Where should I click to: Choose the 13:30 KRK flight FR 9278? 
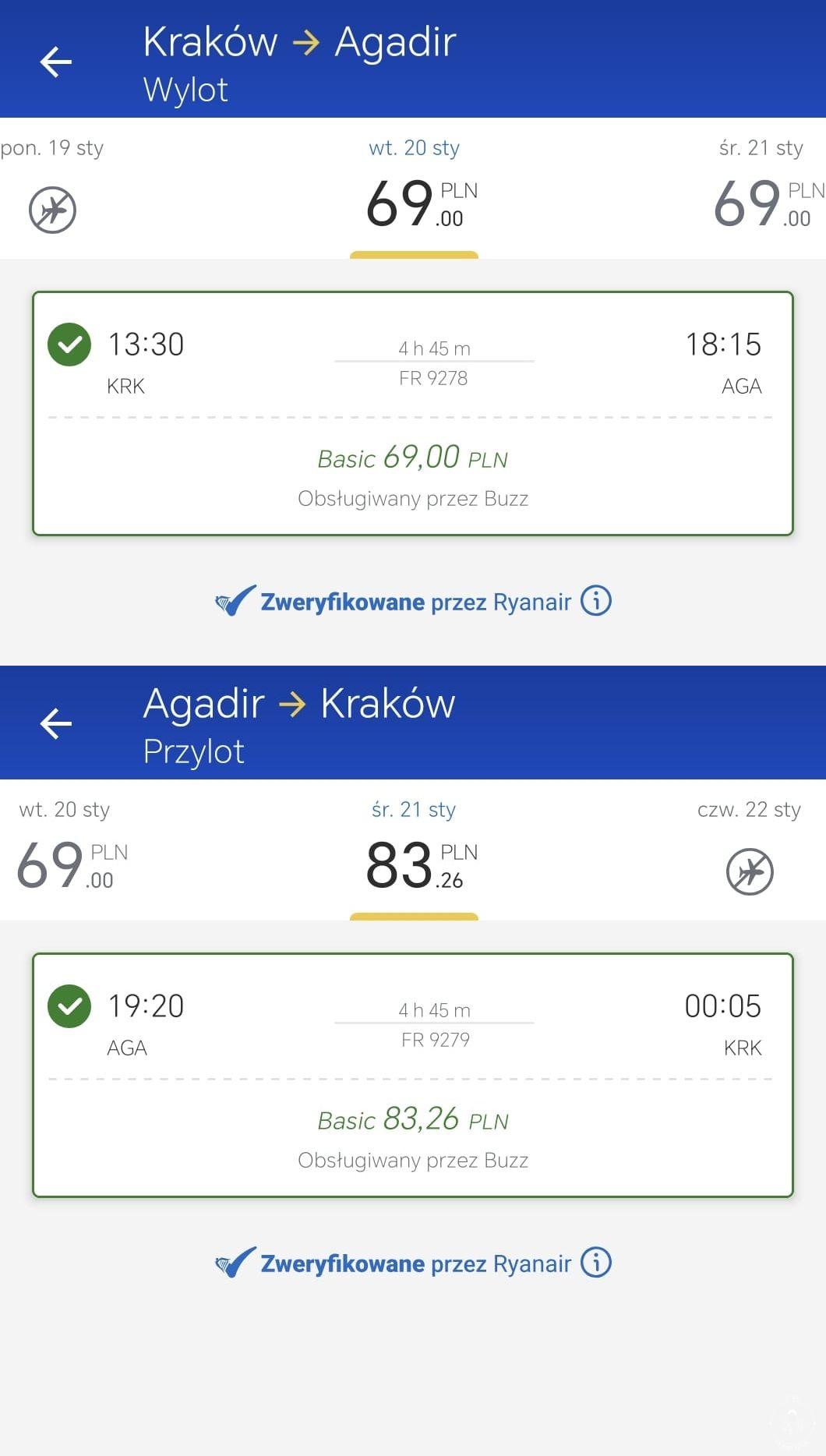(x=412, y=413)
